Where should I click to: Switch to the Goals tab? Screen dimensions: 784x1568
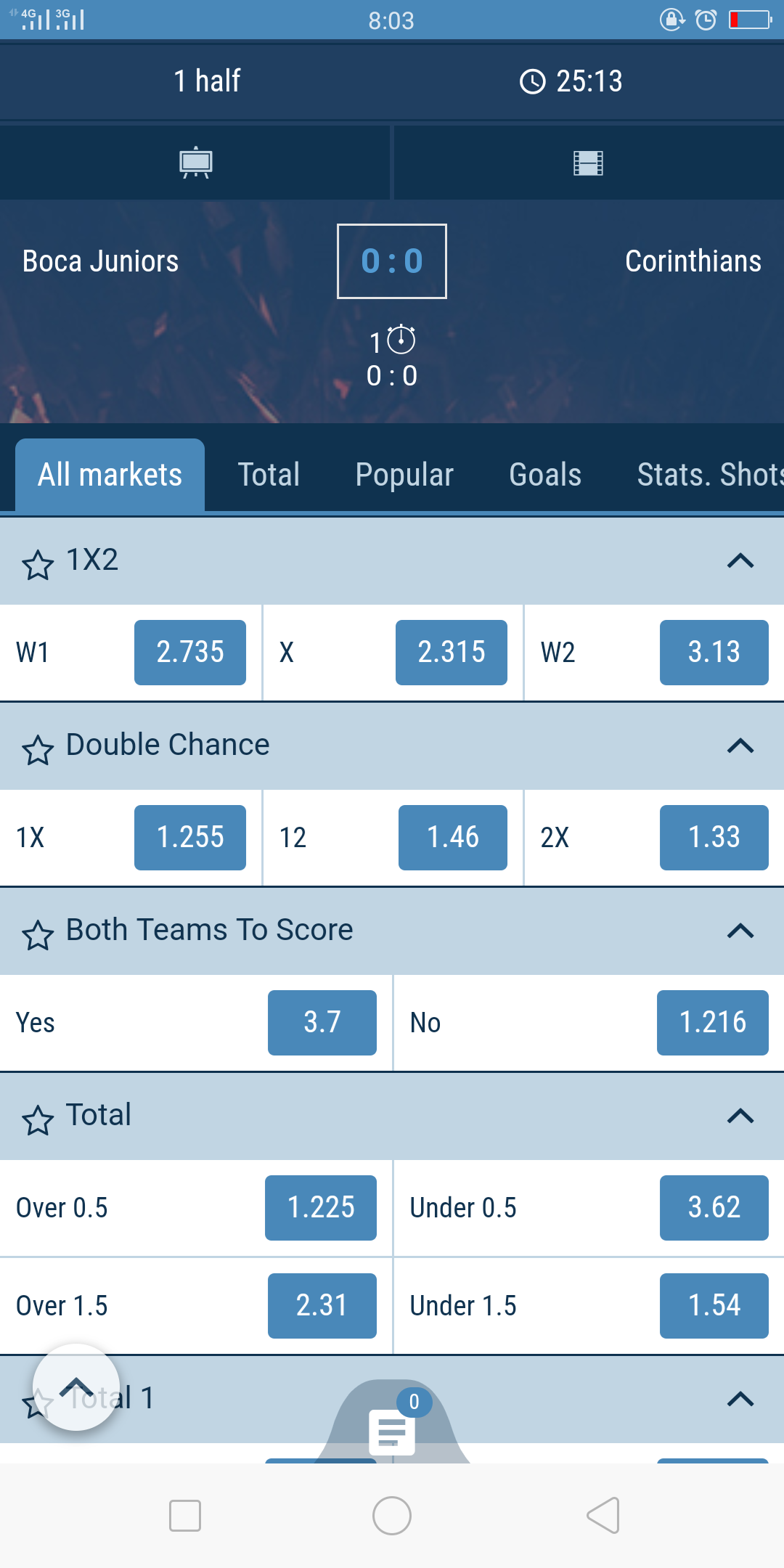pyautogui.click(x=545, y=475)
